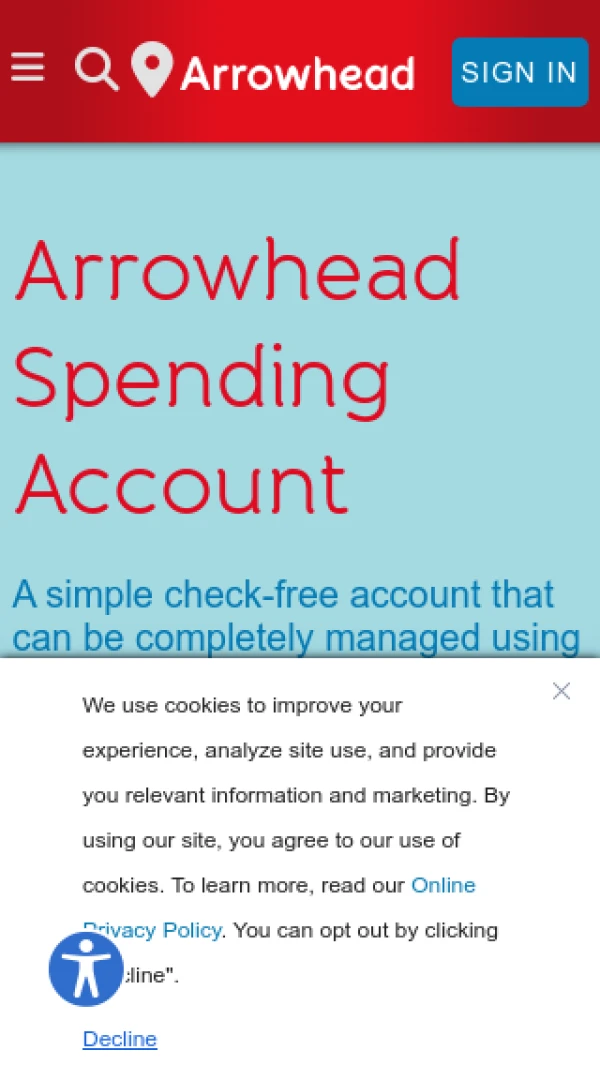Dismiss the cookie notice
The width and height of the screenshot is (600, 1065).
point(561,691)
